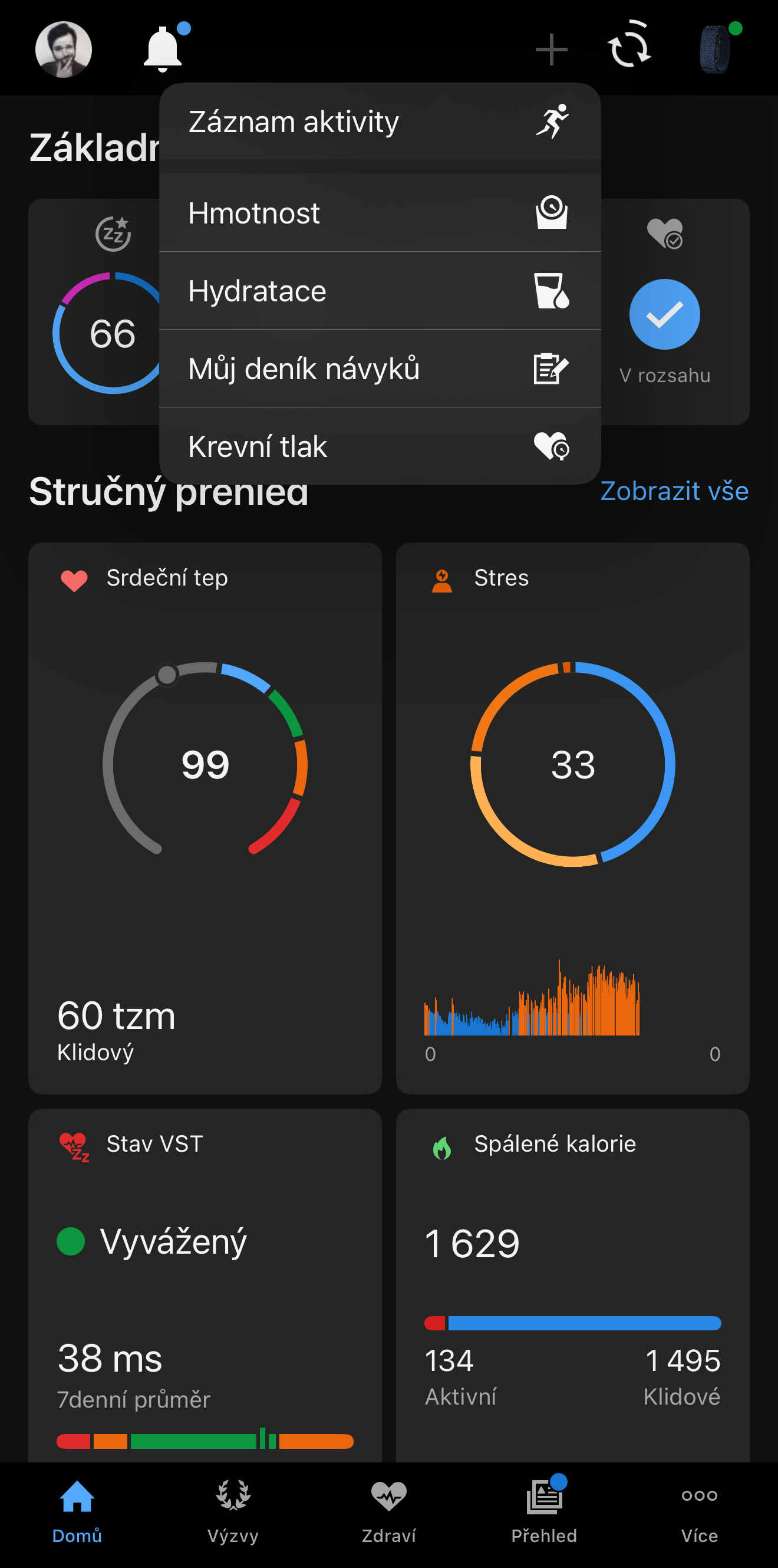Tap the sync refresh icon
Viewport: 778px width, 1568px height.
(x=629, y=45)
